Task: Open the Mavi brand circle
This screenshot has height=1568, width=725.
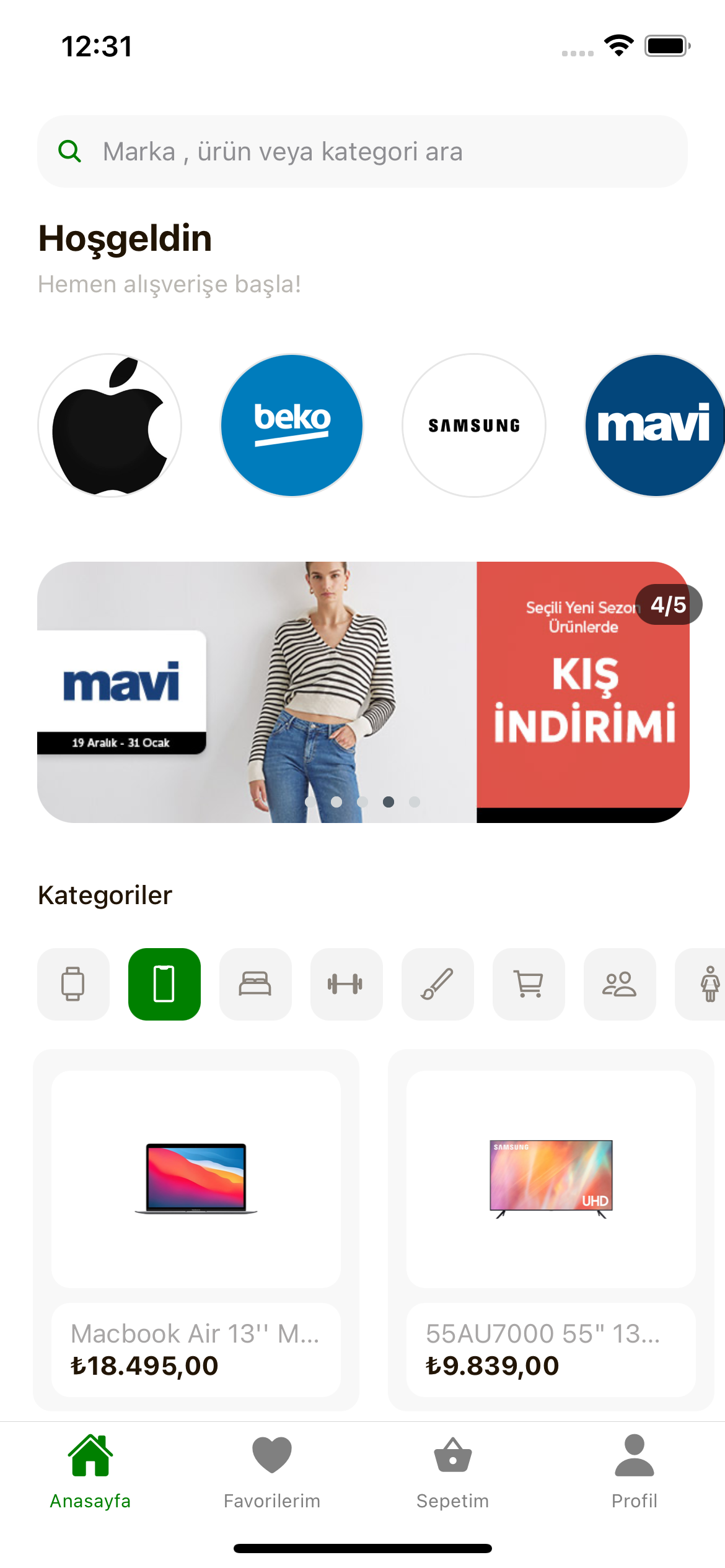Action: tap(654, 425)
